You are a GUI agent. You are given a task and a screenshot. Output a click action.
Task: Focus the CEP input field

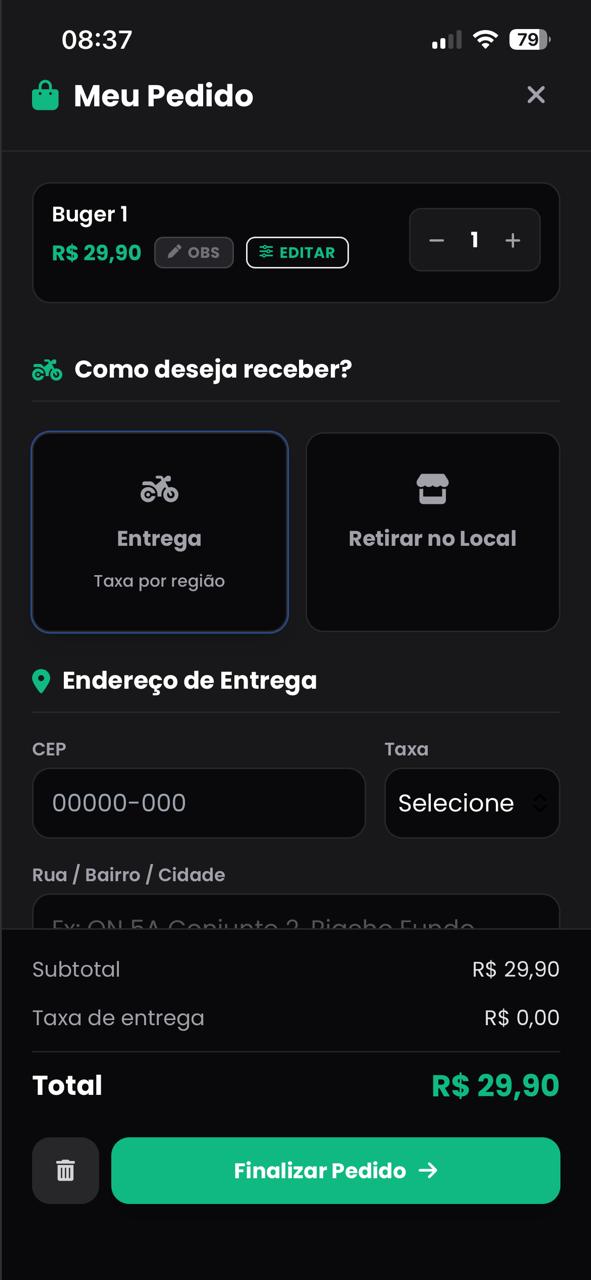coord(199,803)
